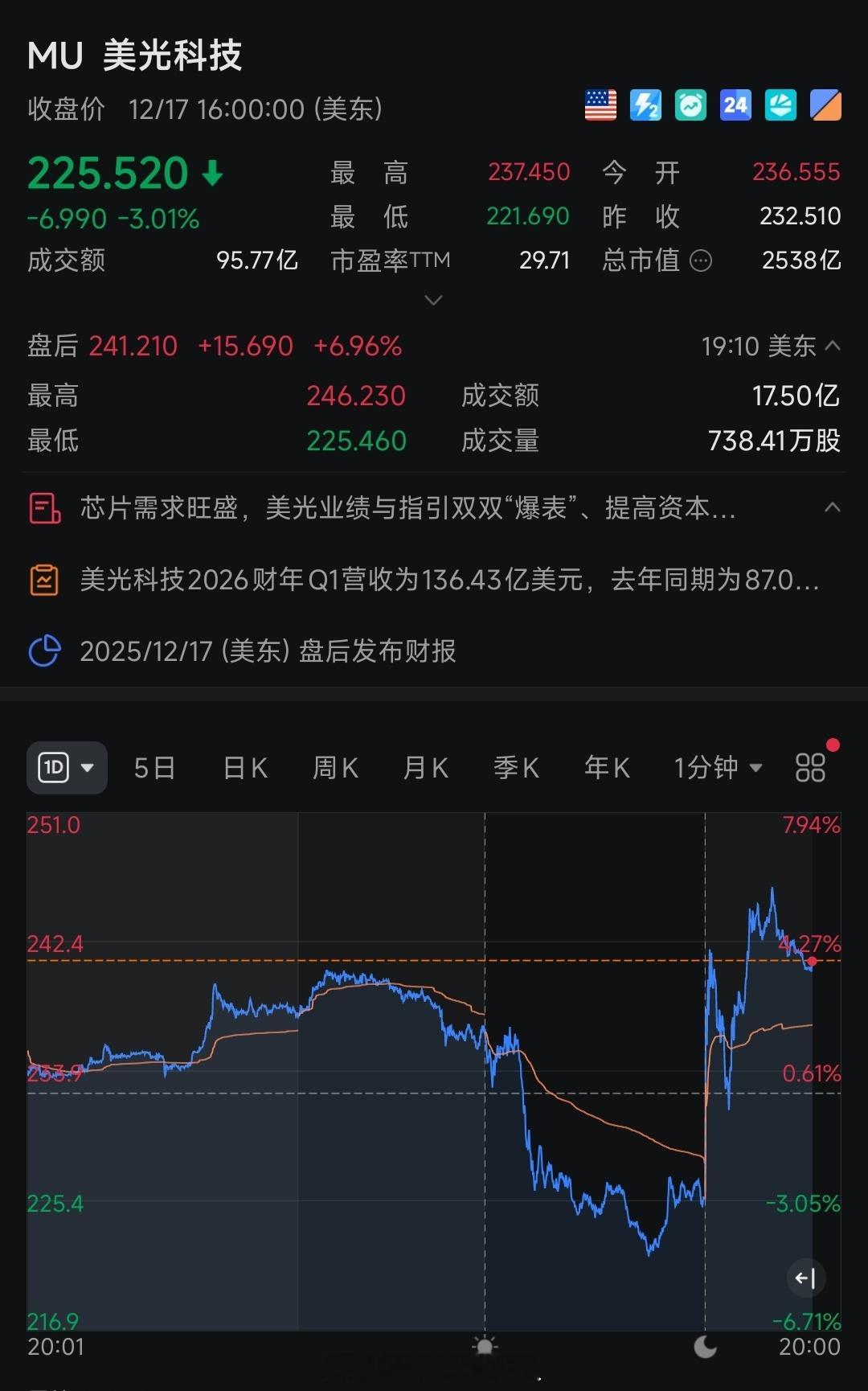Open the chart indicator grid icon with red dot
The image size is (868, 1391).
pyautogui.click(x=811, y=767)
